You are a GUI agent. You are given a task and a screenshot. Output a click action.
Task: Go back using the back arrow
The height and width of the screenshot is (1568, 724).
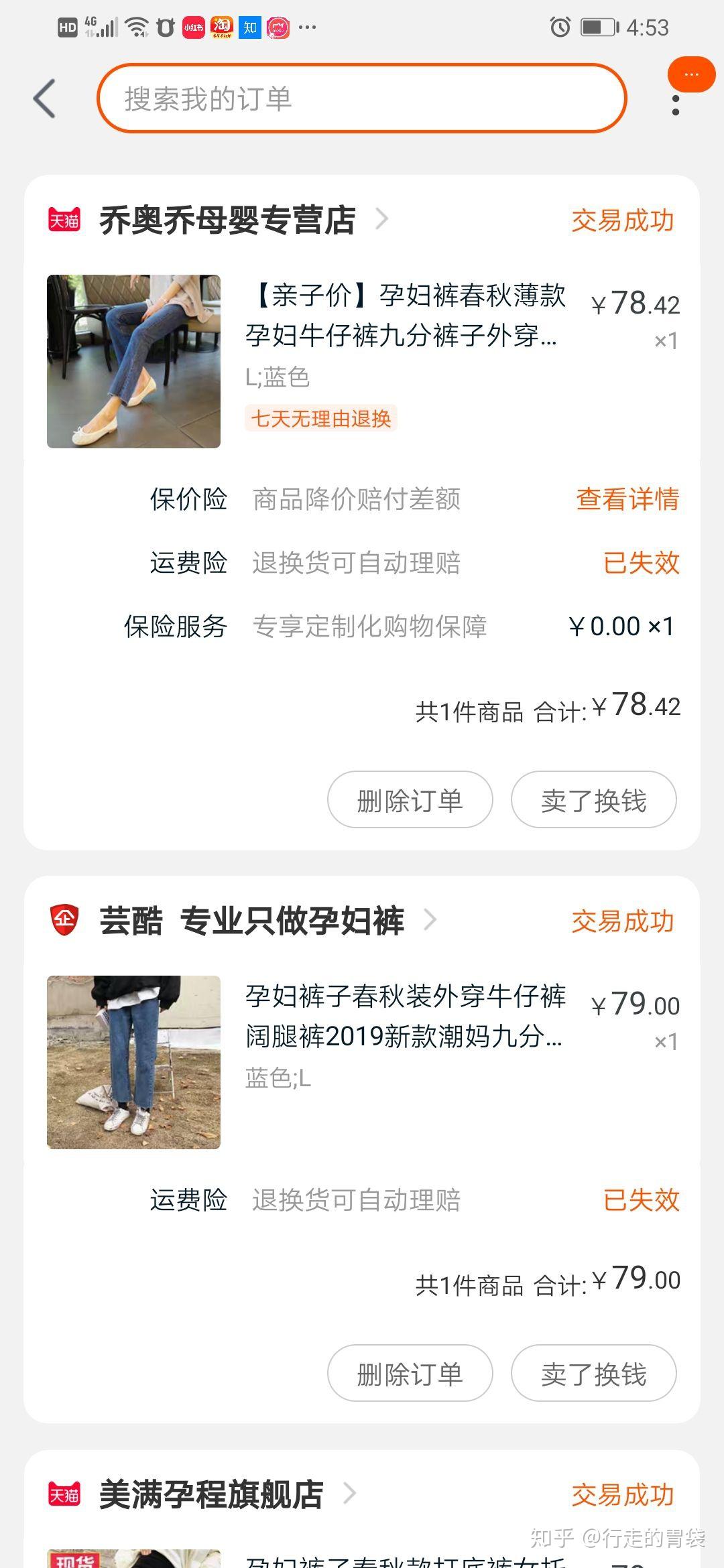tap(45, 99)
